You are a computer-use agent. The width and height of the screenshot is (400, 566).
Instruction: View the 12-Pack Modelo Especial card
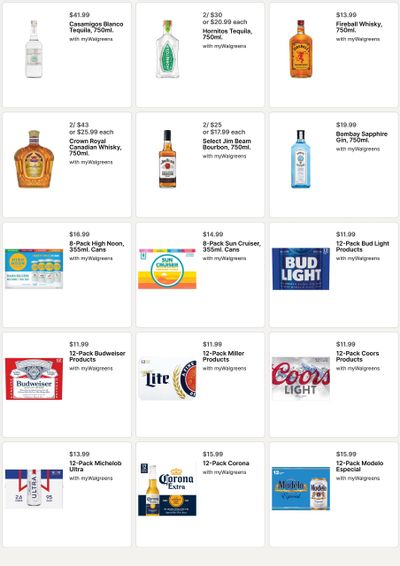pos(334,495)
